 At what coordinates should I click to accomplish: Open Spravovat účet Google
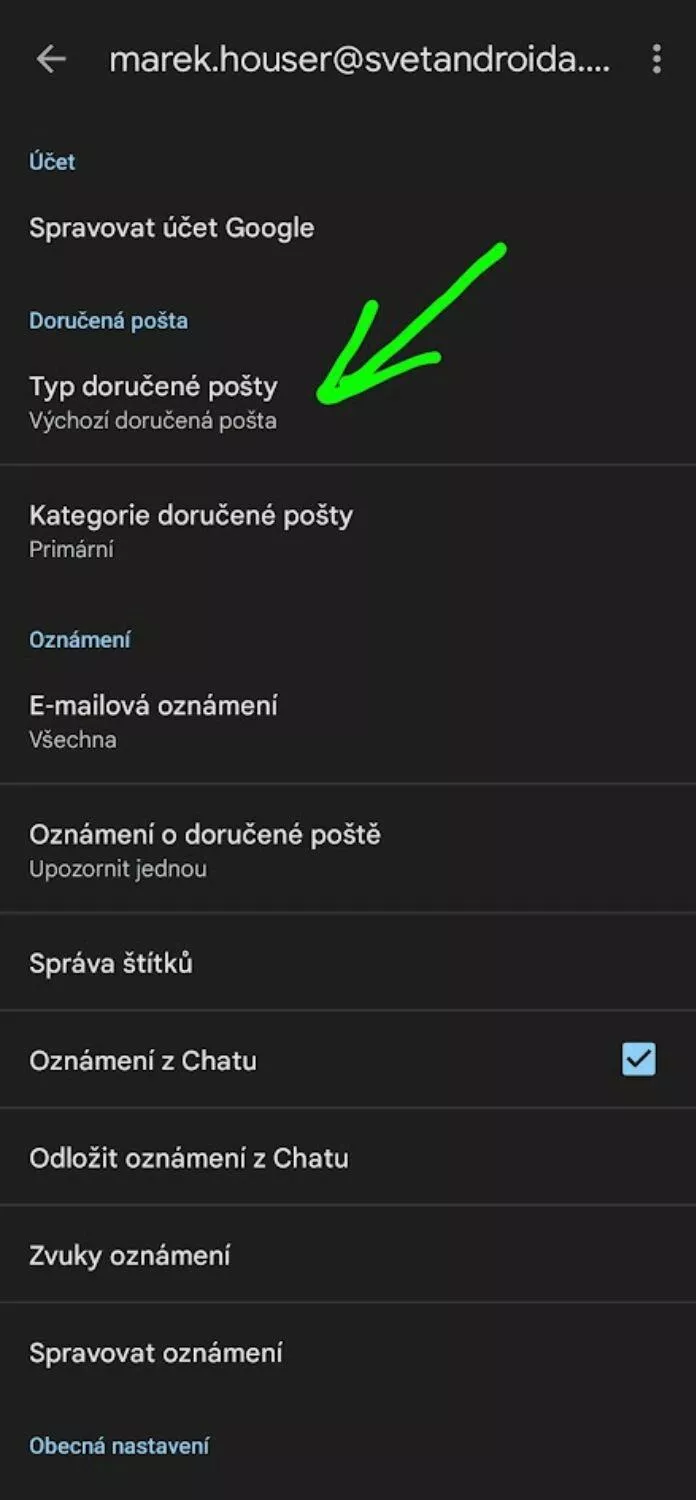[x=348, y=228]
